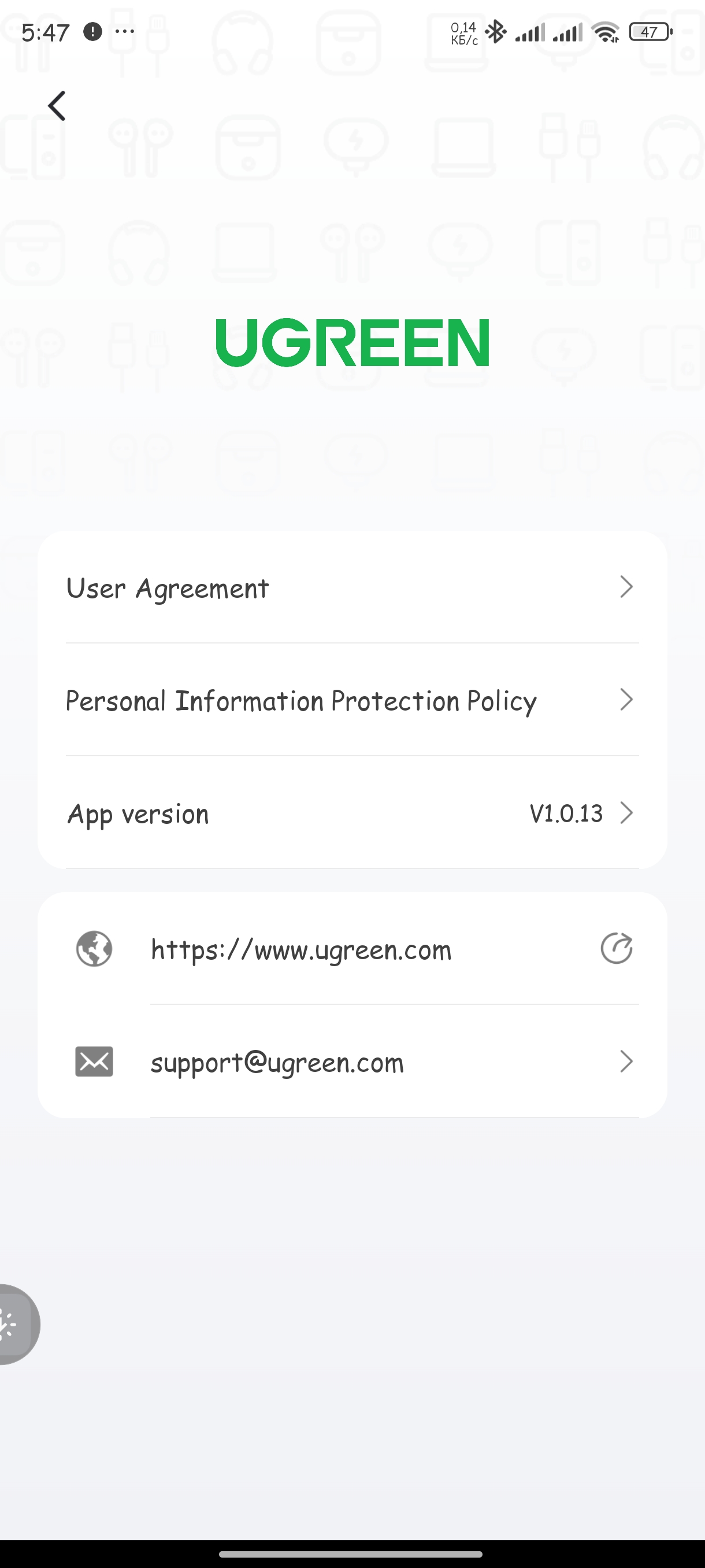View Personal Information Protection Policy
Image resolution: width=705 pixels, height=1568 pixels.
(x=351, y=701)
